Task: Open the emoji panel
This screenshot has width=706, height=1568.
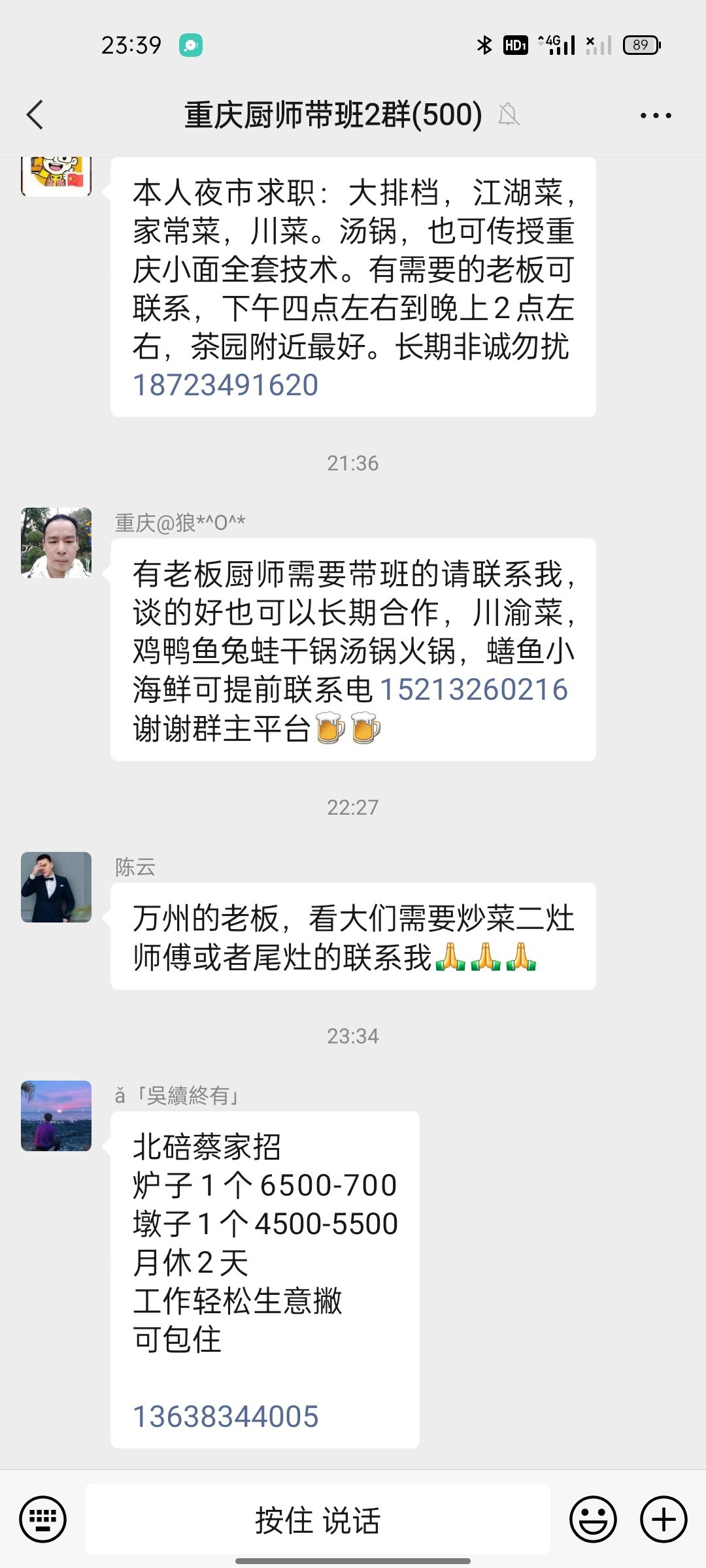Action: click(x=593, y=1519)
